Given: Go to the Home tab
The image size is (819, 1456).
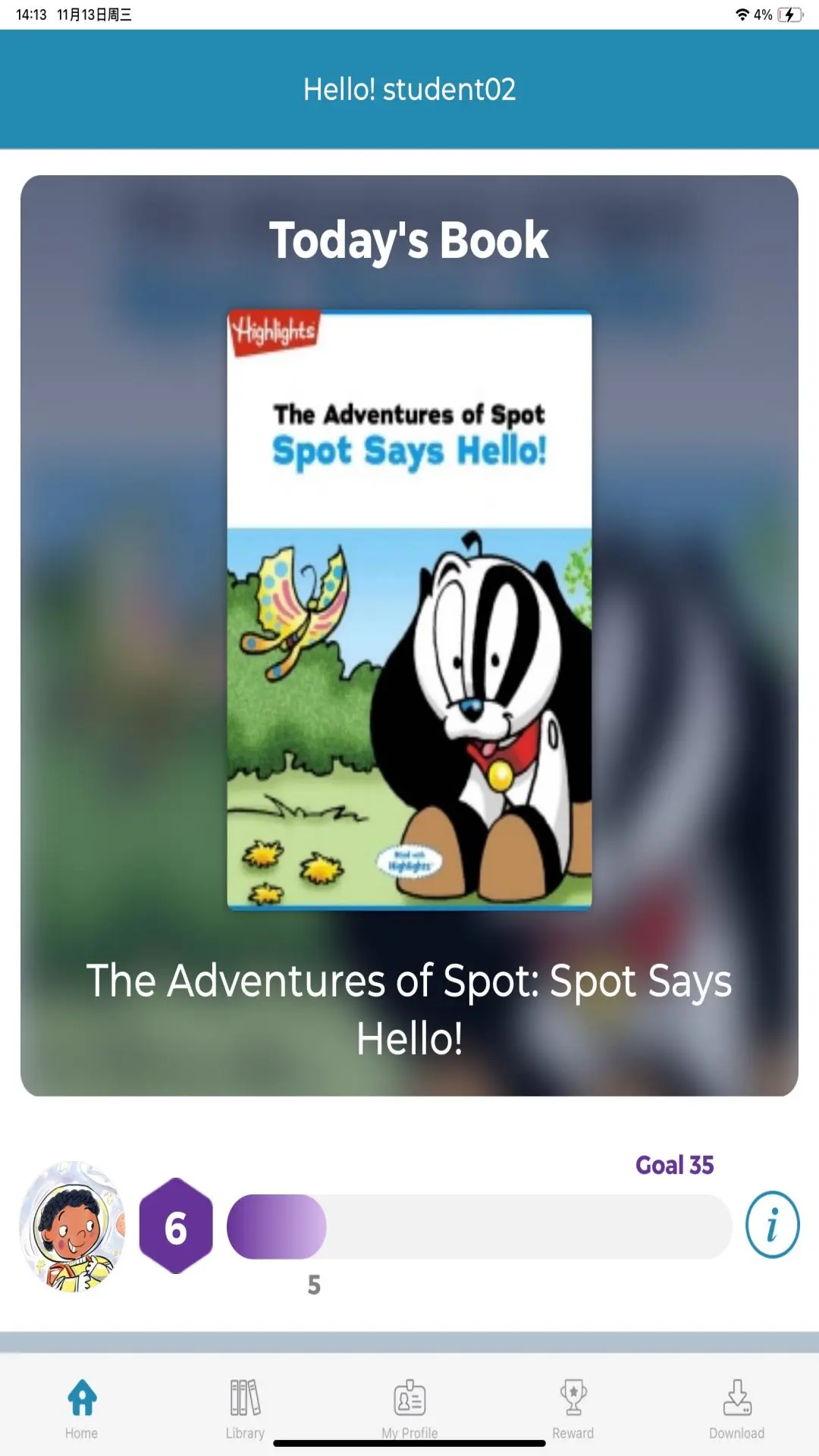Looking at the screenshot, I should pos(82,1407).
